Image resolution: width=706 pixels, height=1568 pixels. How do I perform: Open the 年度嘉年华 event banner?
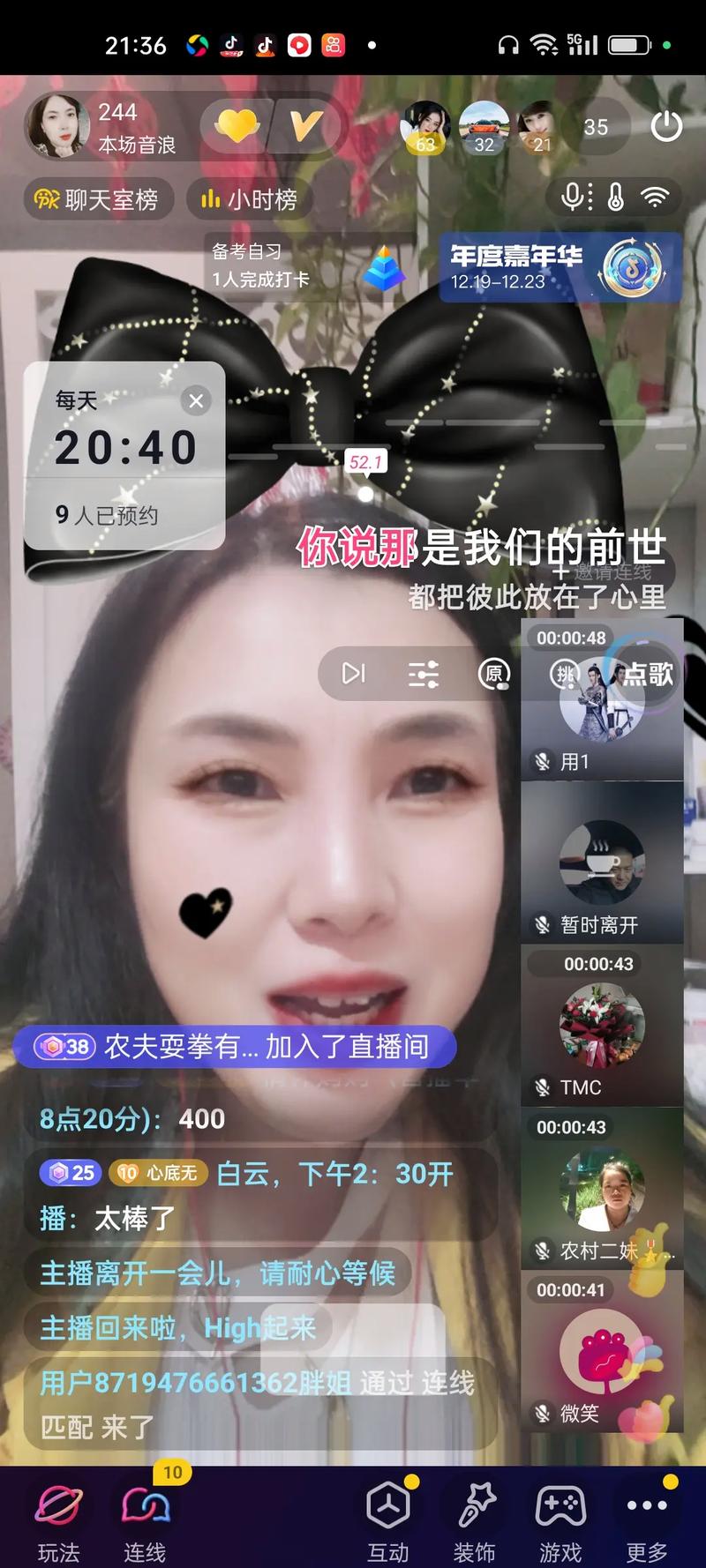click(560, 267)
